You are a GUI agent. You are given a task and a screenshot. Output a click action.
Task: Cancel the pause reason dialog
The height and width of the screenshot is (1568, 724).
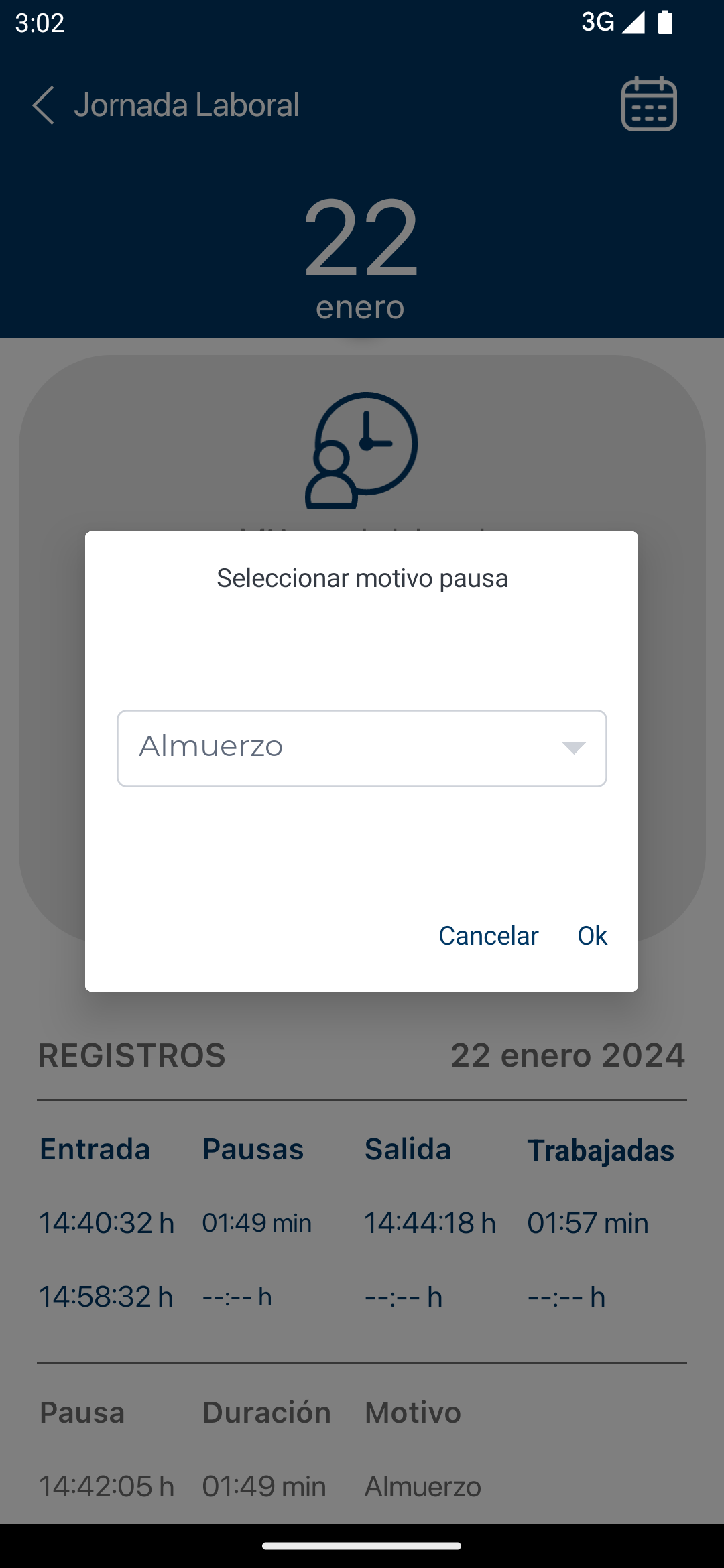(x=488, y=935)
